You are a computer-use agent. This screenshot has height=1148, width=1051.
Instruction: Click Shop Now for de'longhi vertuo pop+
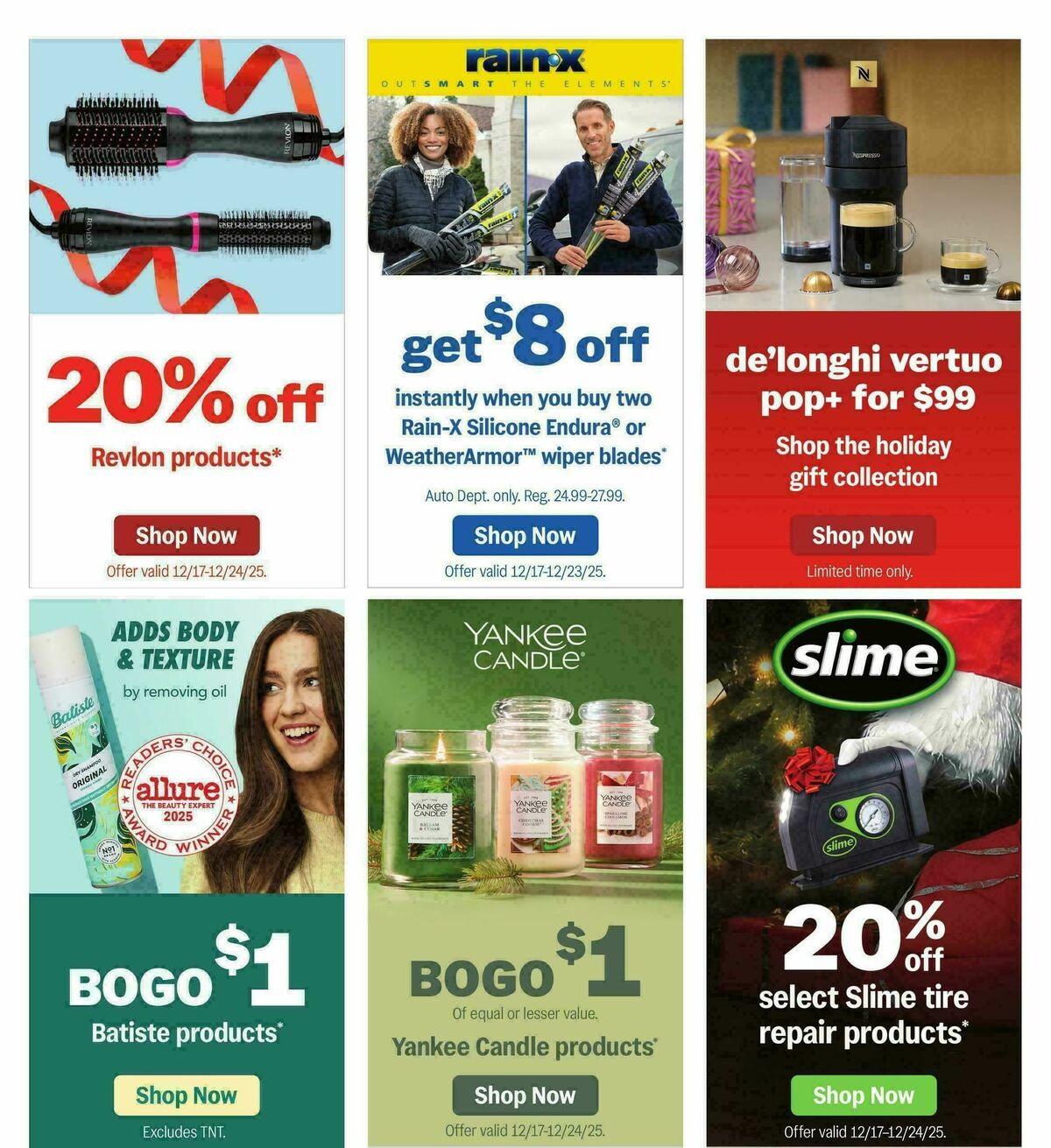click(x=863, y=536)
